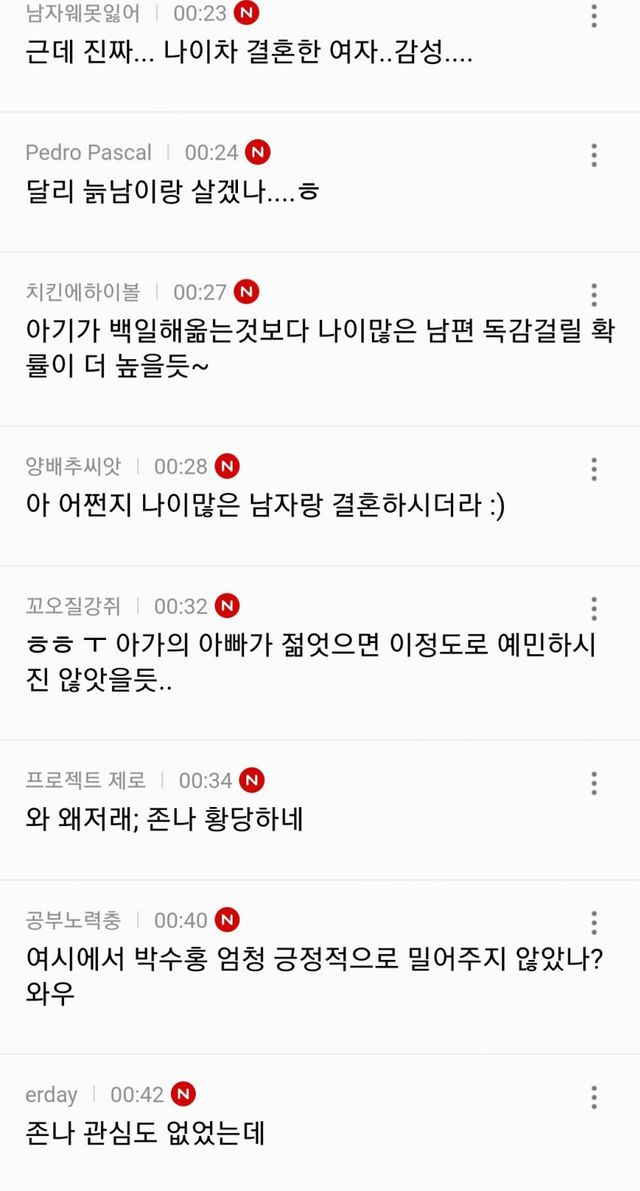Open overflow menu for Pedro Pascal's comment
The image size is (640, 1191).
[x=594, y=155]
